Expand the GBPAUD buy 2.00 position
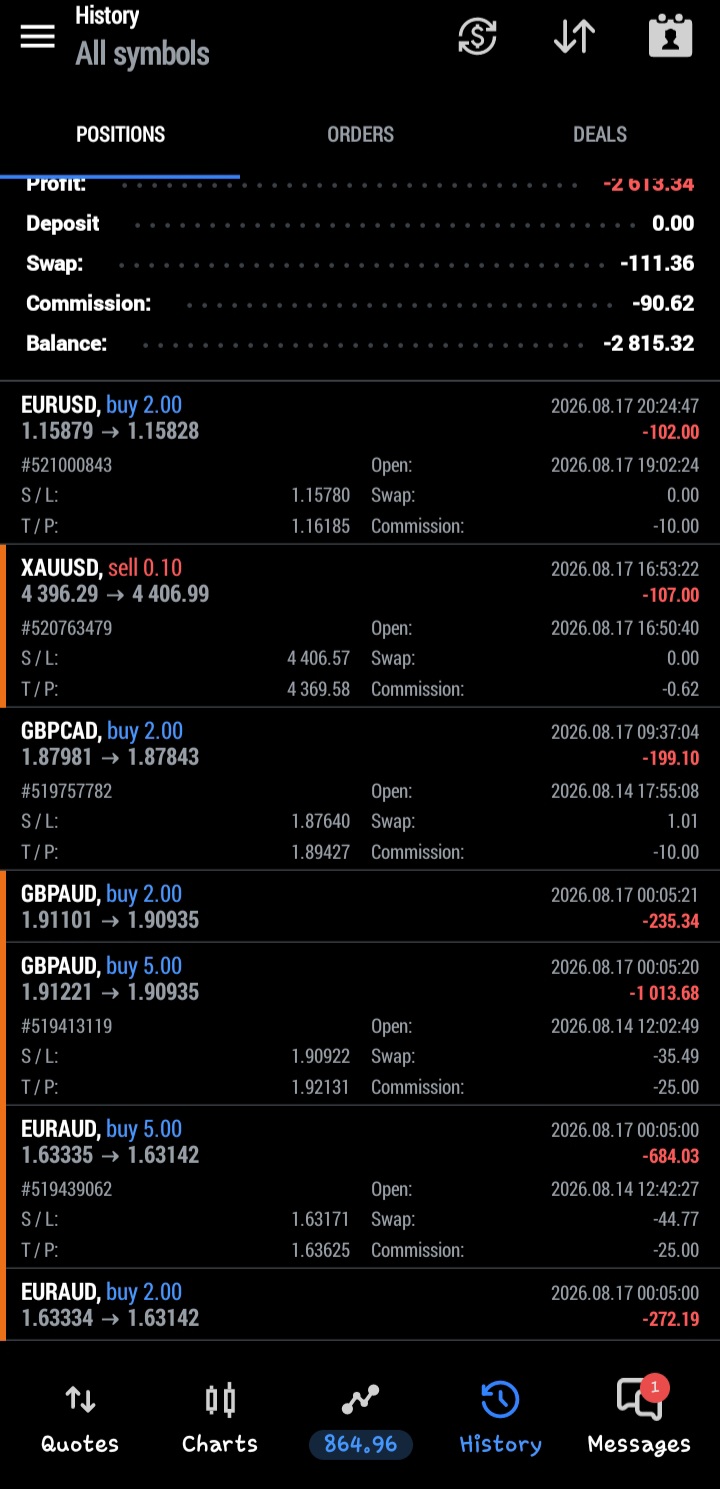This screenshot has height=1489, width=720. pos(360,906)
